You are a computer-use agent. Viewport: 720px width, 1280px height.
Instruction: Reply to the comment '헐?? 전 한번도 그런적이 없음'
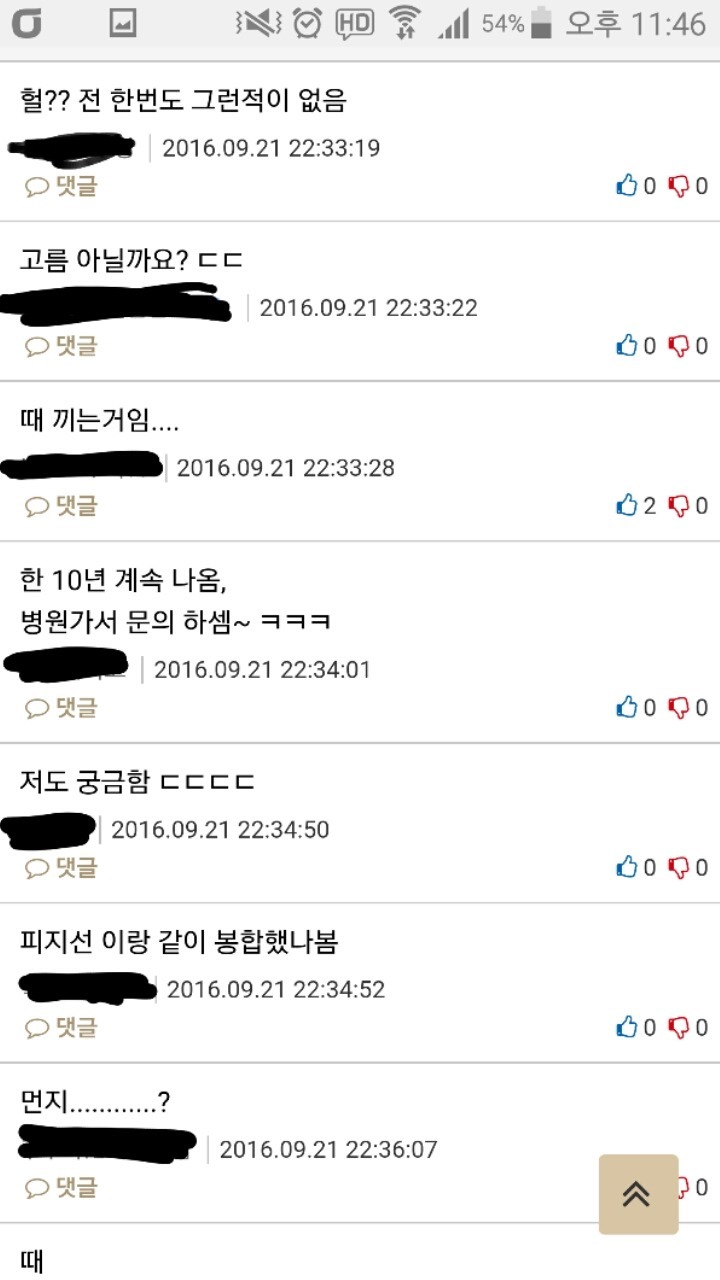tap(62, 187)
